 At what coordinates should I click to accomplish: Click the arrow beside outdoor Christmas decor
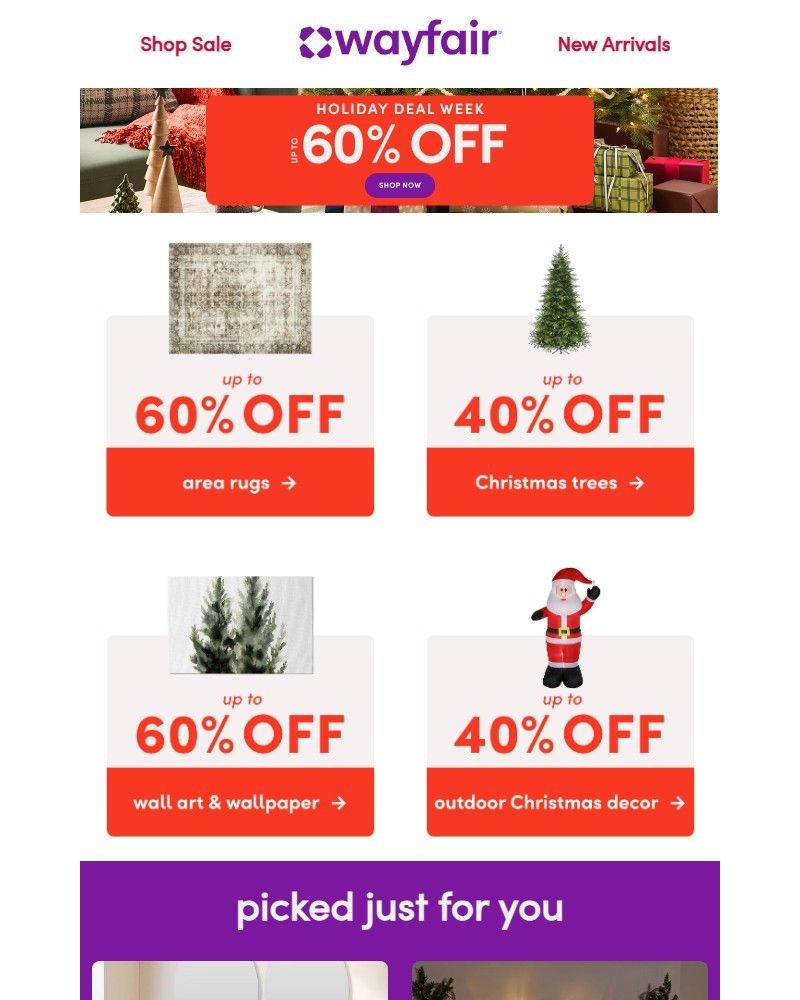pos(680,802)
